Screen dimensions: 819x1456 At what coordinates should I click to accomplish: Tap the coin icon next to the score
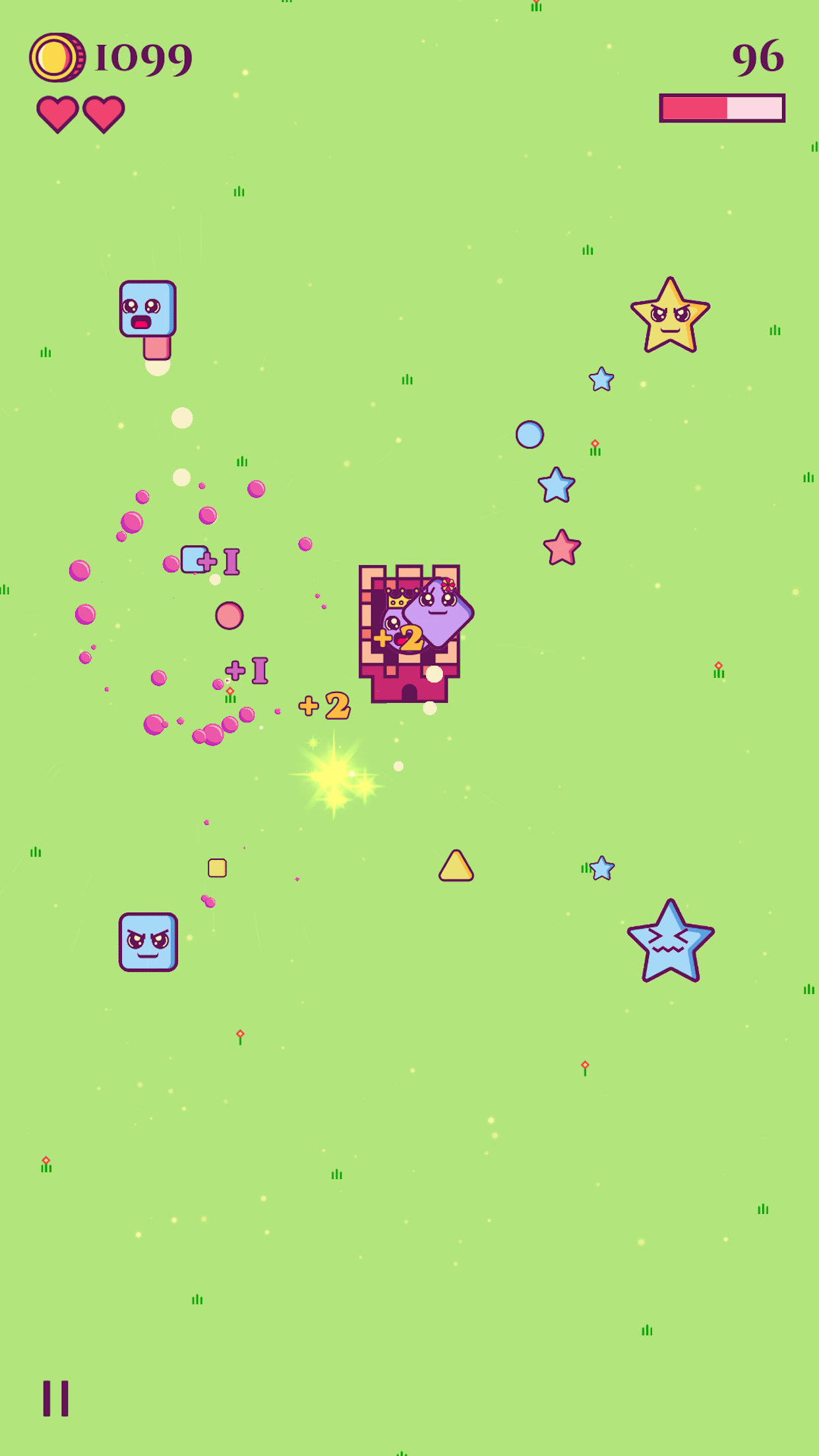click(x=56, y=58)
